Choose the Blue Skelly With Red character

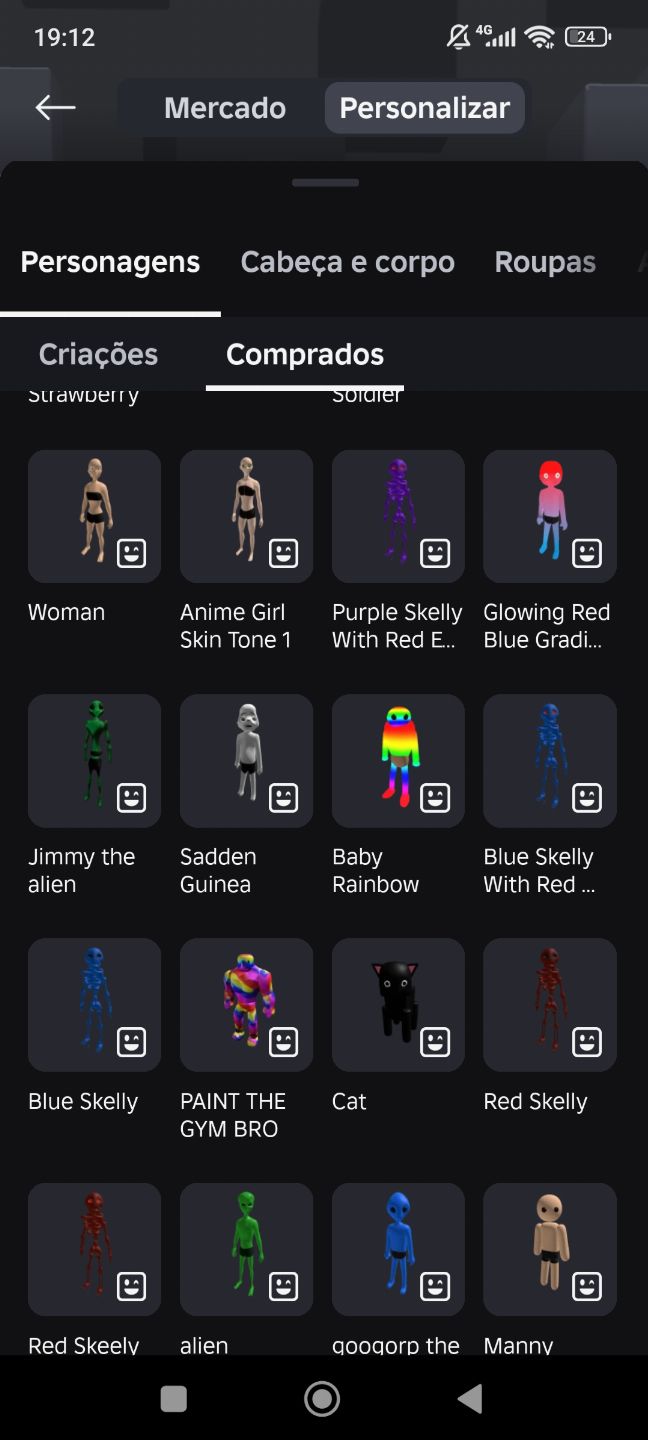point(550,761)
